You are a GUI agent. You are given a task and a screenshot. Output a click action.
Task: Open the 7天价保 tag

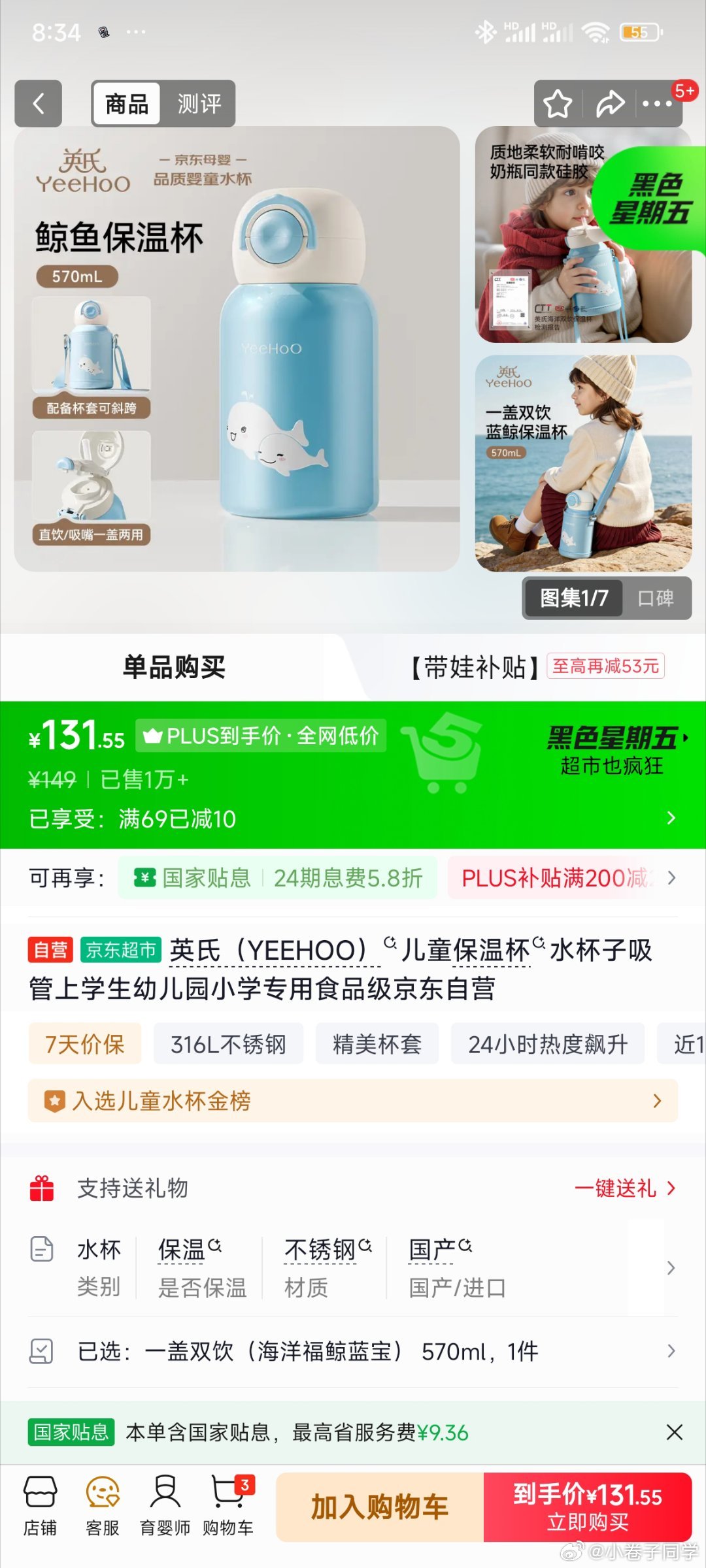(84, 1044)
